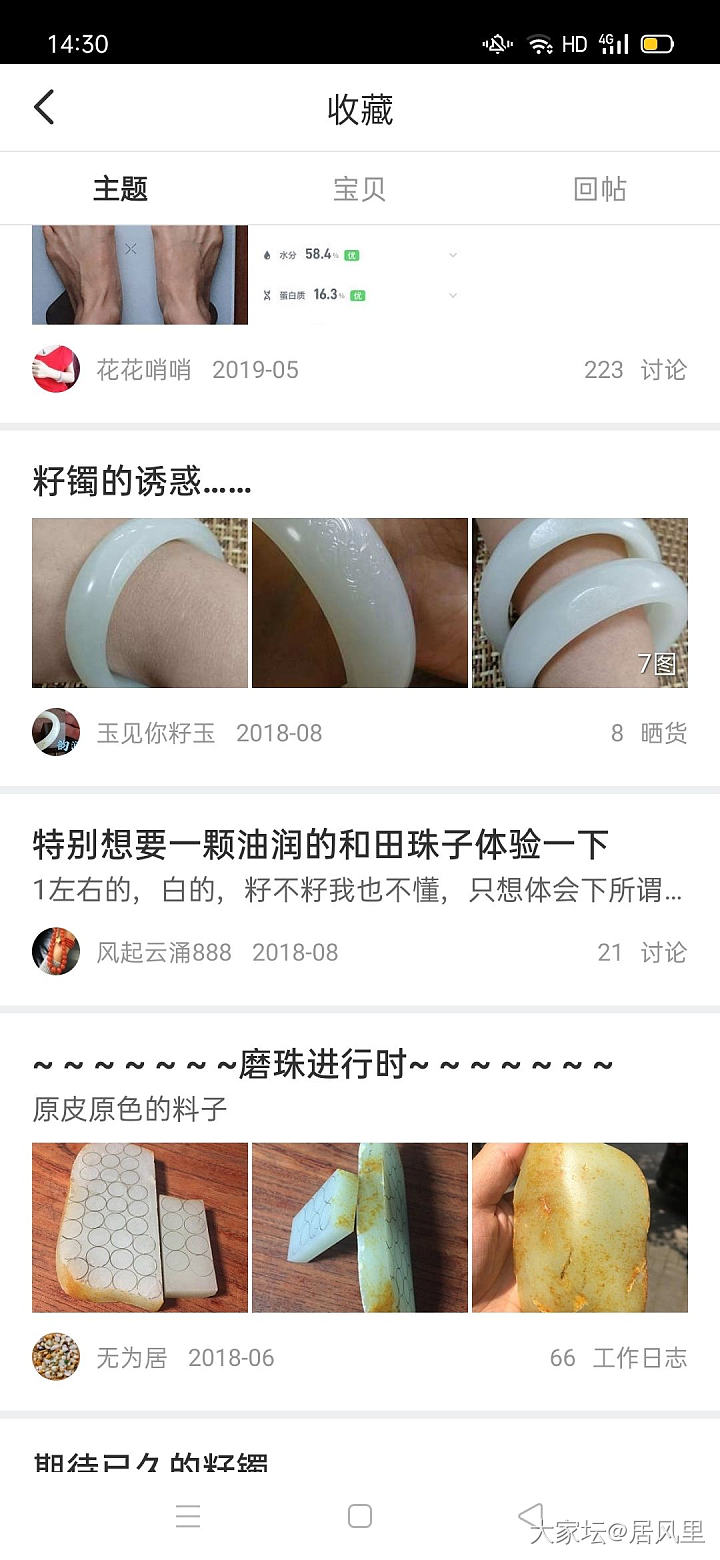The height and width of the screenshot is (1560, 720).
Task: View the first bracelet photo in 籽镯的诱惑
Action: [x=140, y=603]
